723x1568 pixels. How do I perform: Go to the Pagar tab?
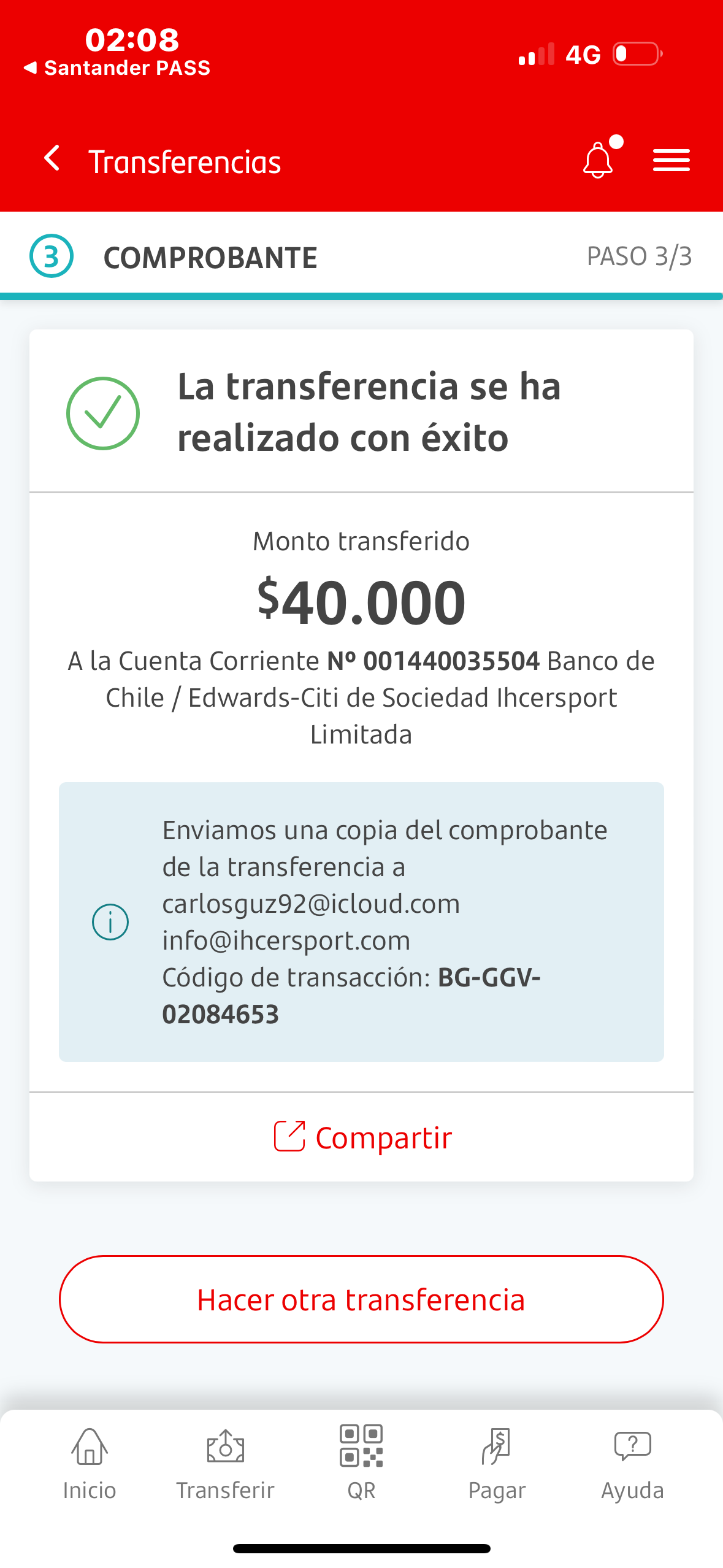[x=497, y=1465]
